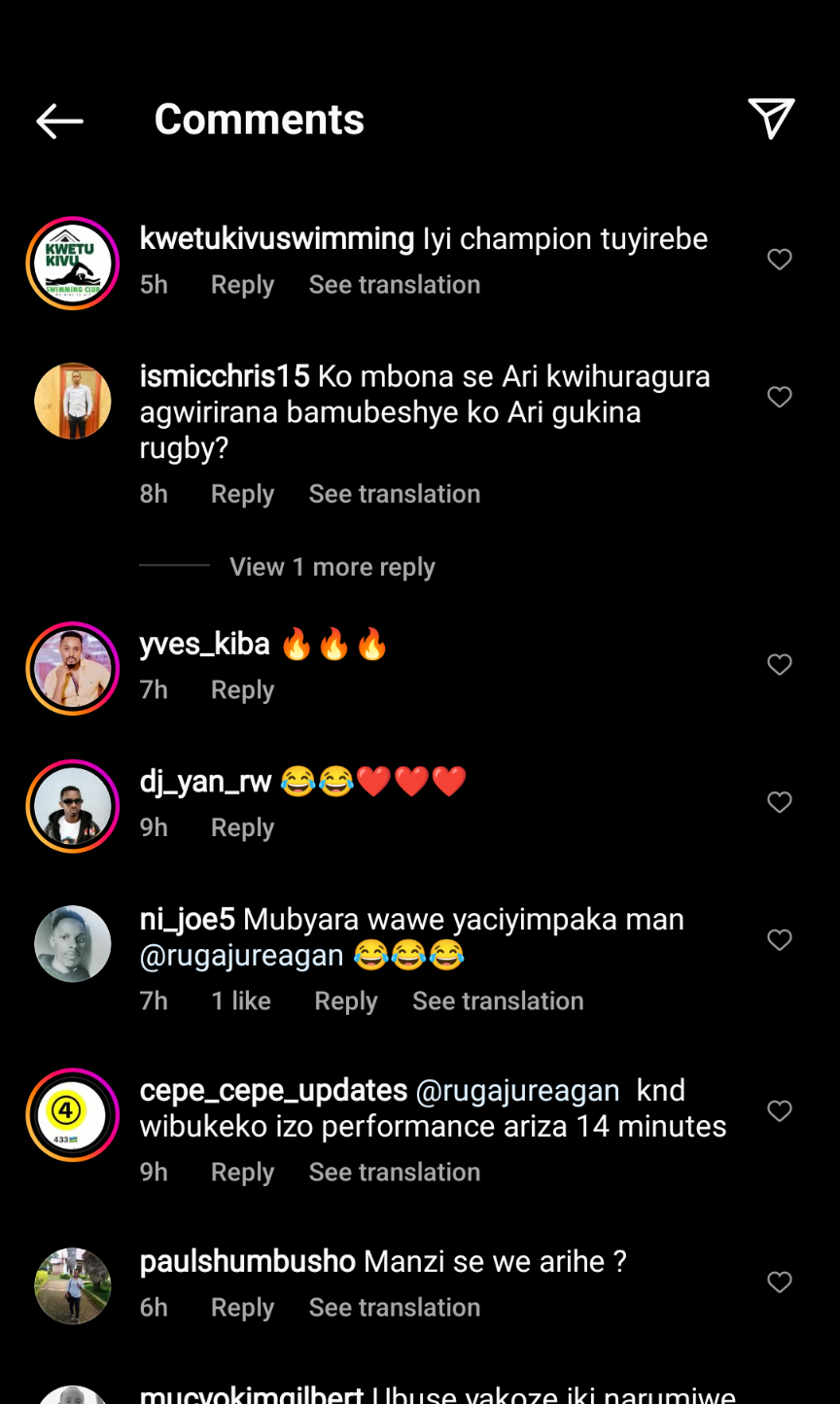
Task: Reply to cepe_cepe_updates' comment
Action: coord(242,1173)
